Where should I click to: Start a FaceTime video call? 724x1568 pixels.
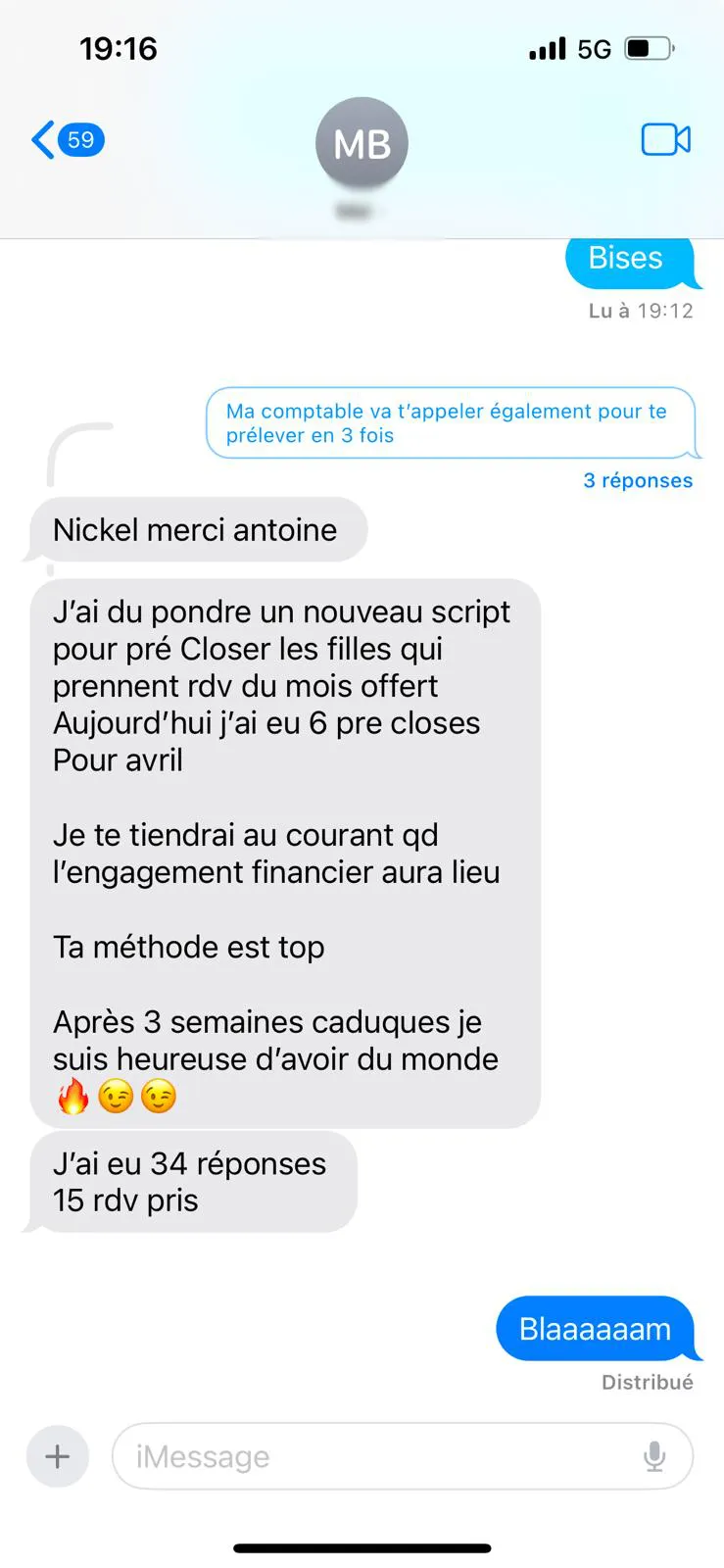point(665,140)
